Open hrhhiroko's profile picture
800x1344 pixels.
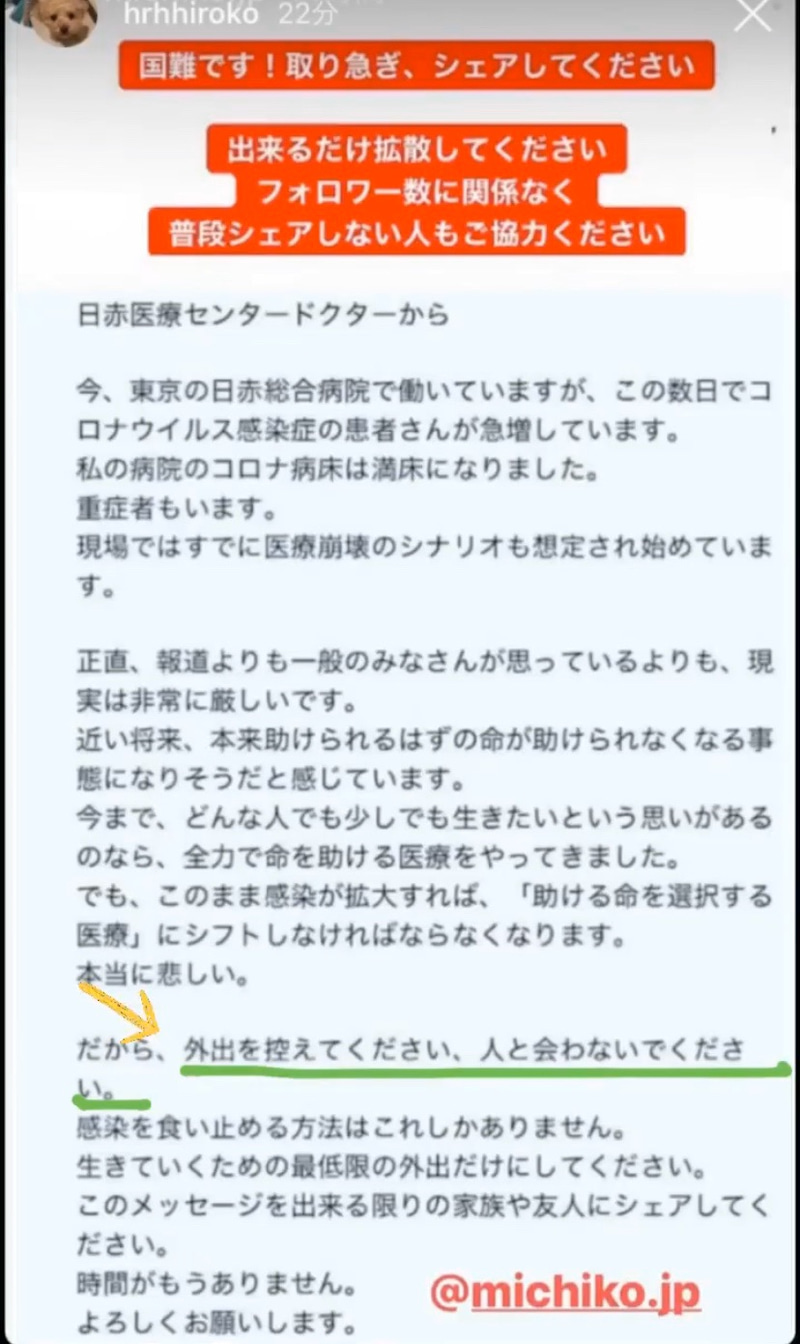coord(64,18)
